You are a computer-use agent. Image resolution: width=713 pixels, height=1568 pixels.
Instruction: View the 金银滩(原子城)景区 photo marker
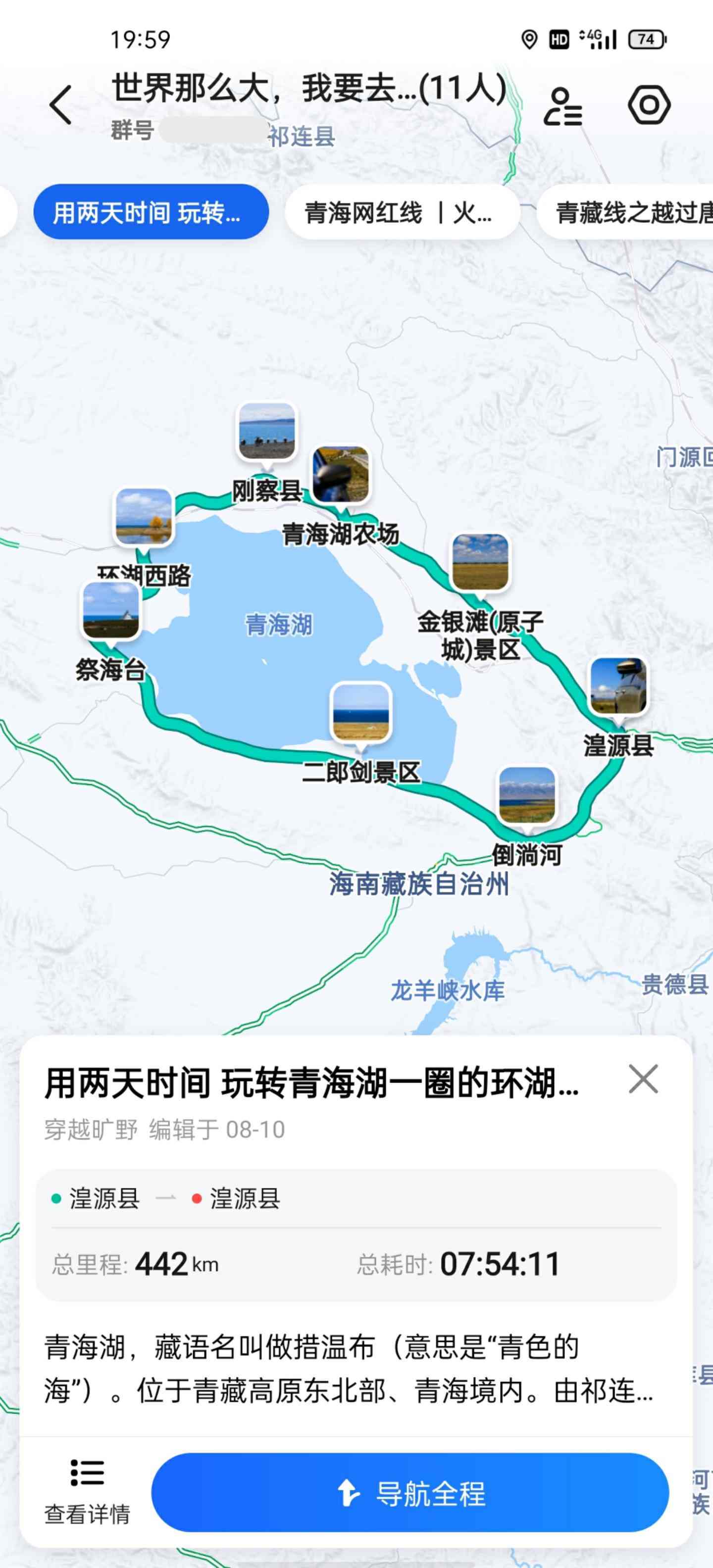click(x=480, y=562)
